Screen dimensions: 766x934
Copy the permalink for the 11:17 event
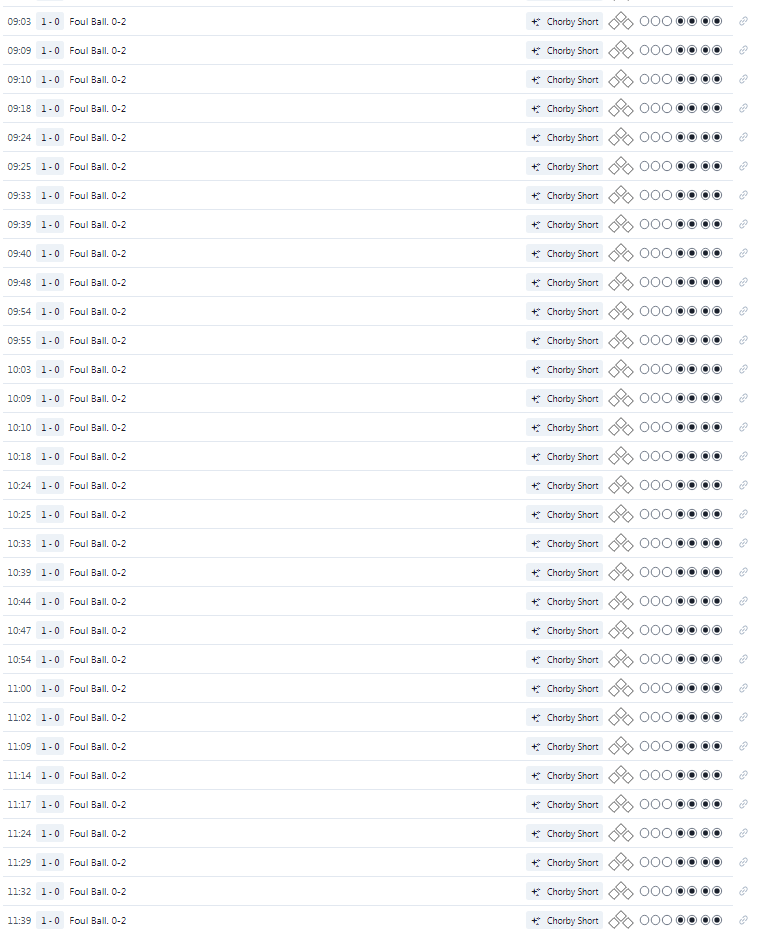(x=743, y=805)
